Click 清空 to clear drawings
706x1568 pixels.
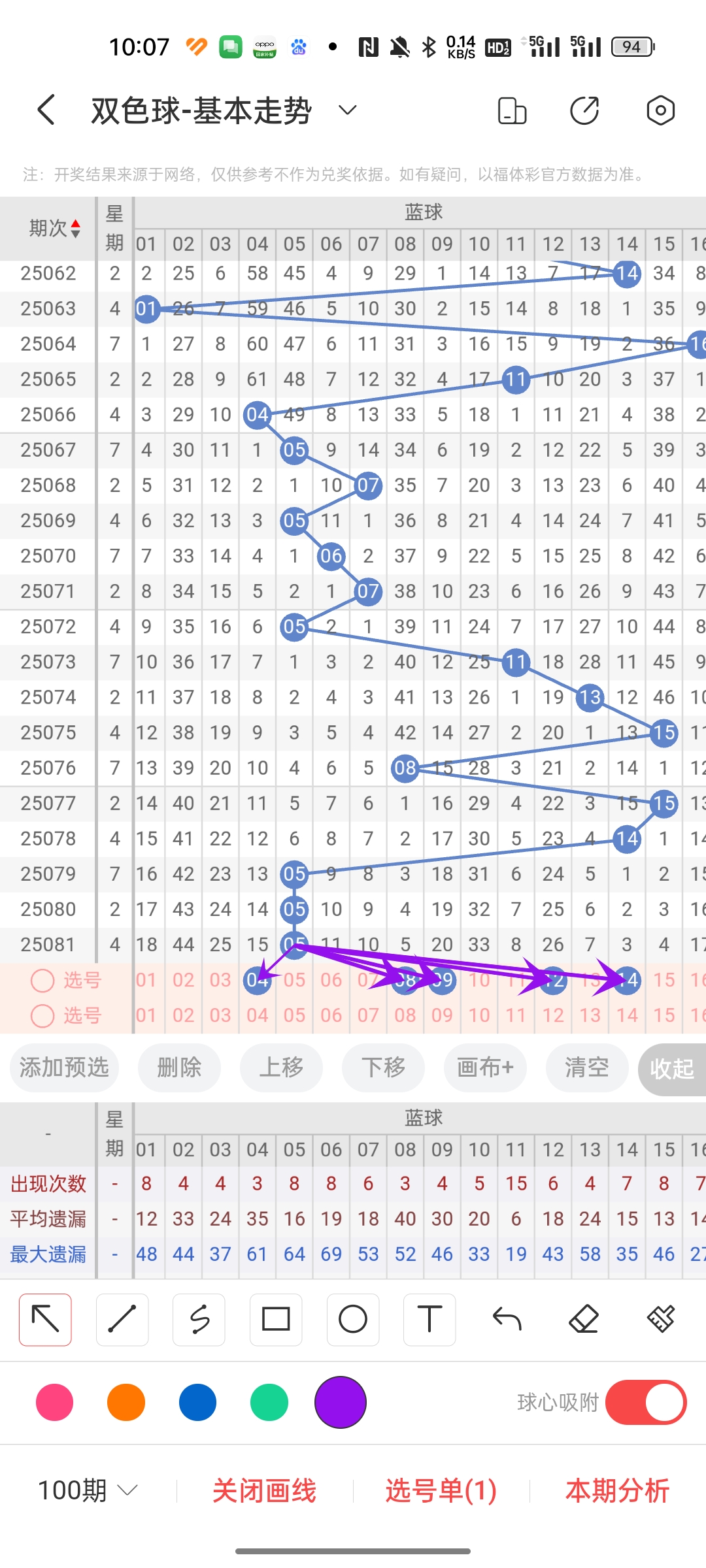pos(586,1068)
